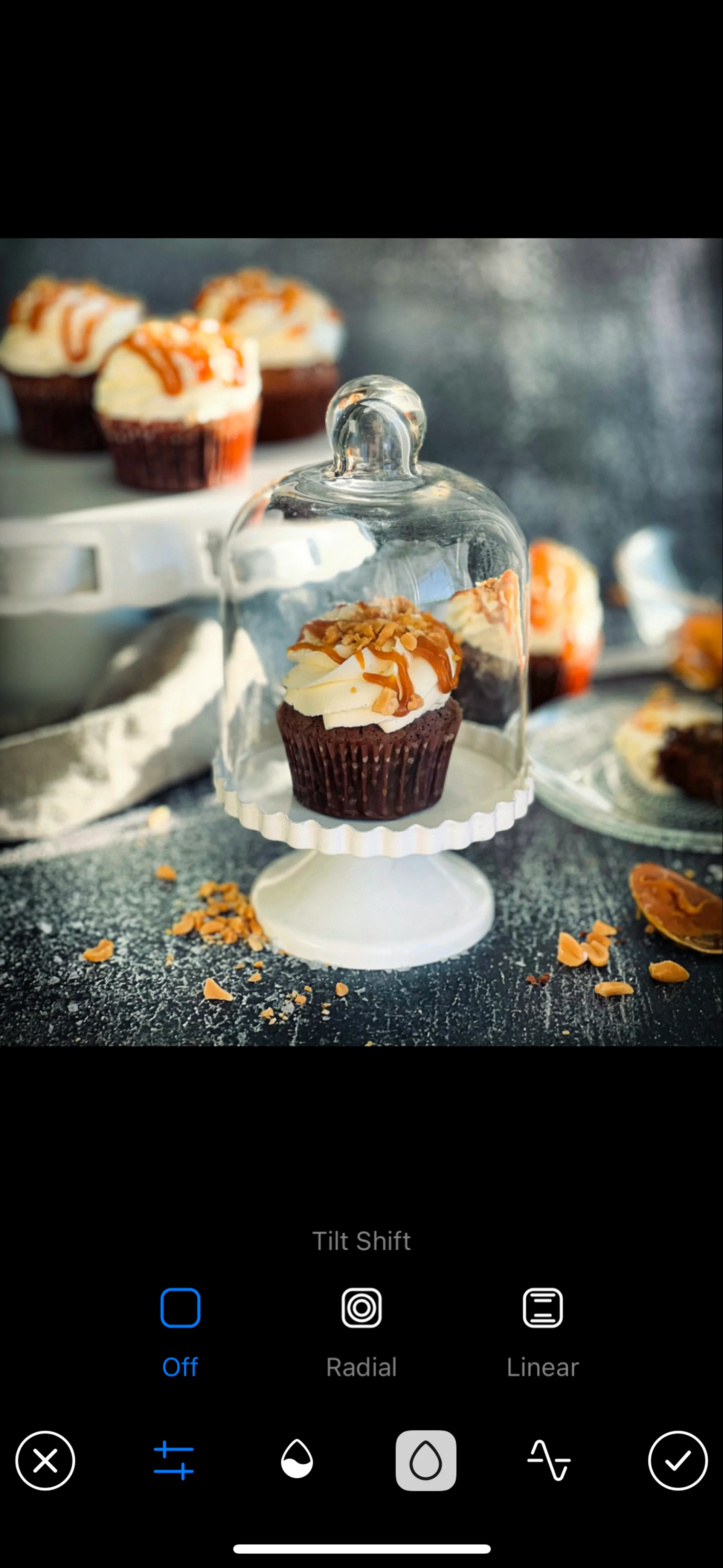This screenshot has height=1568, width=723.
Task: Select the blur drop tool
Action: pos(426,1460)
